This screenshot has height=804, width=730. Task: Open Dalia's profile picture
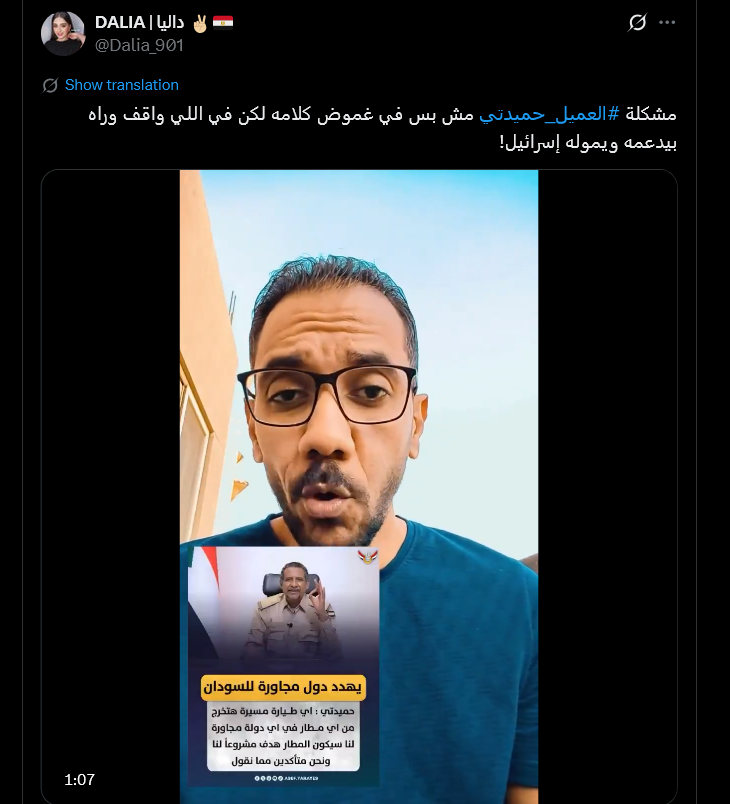coord(62,33)
